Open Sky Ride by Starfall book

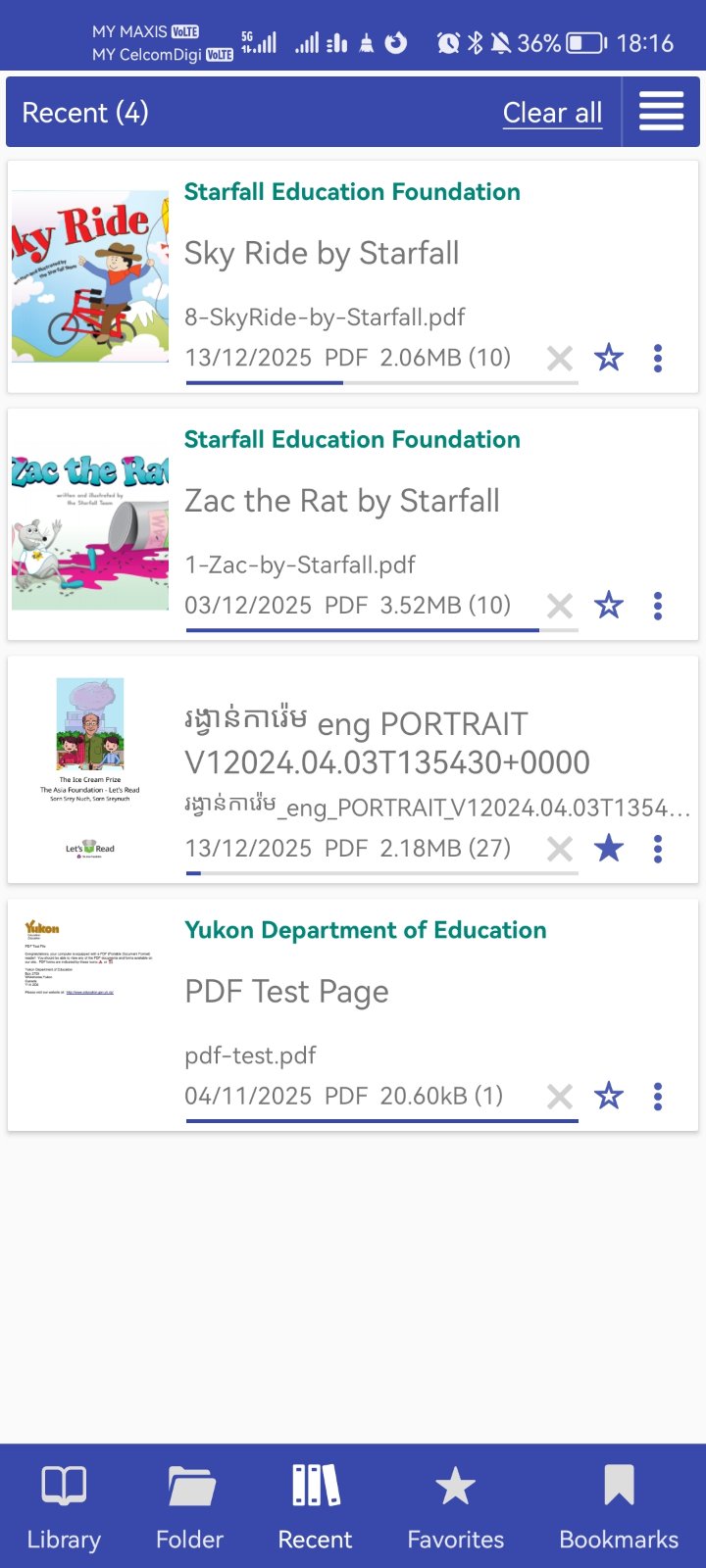[322, 254]
